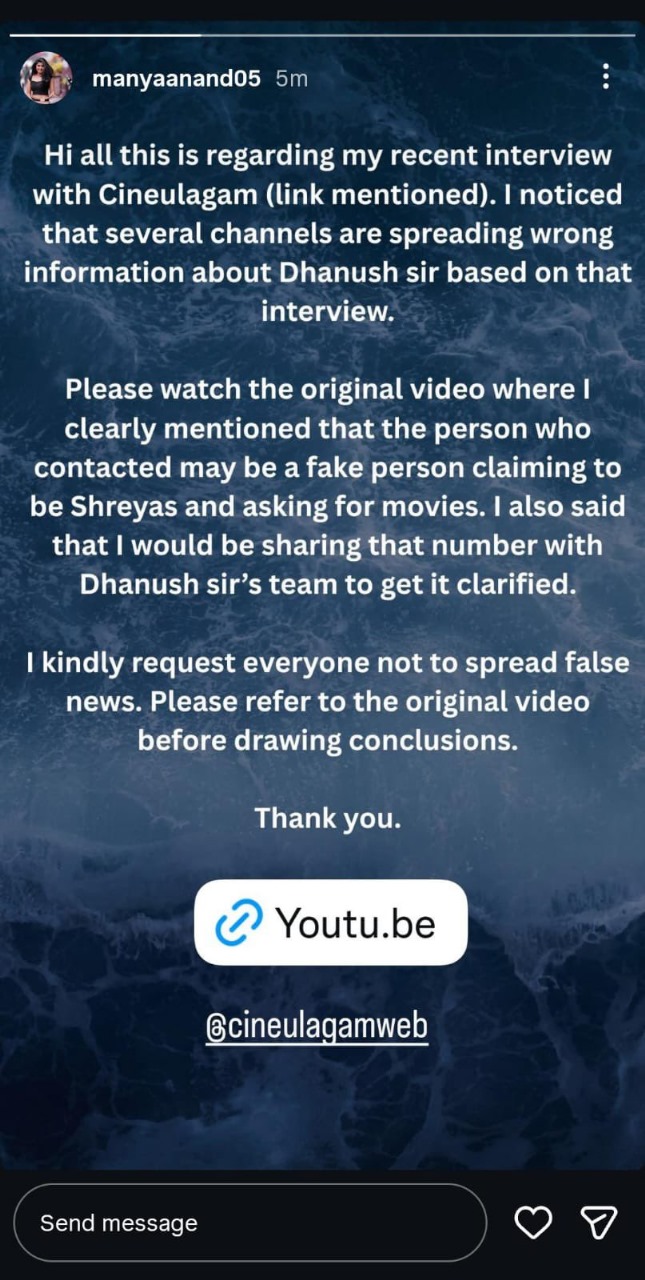645x1280 pixels.
Task: Like this story with the heart
Action: coord(533,1222)
